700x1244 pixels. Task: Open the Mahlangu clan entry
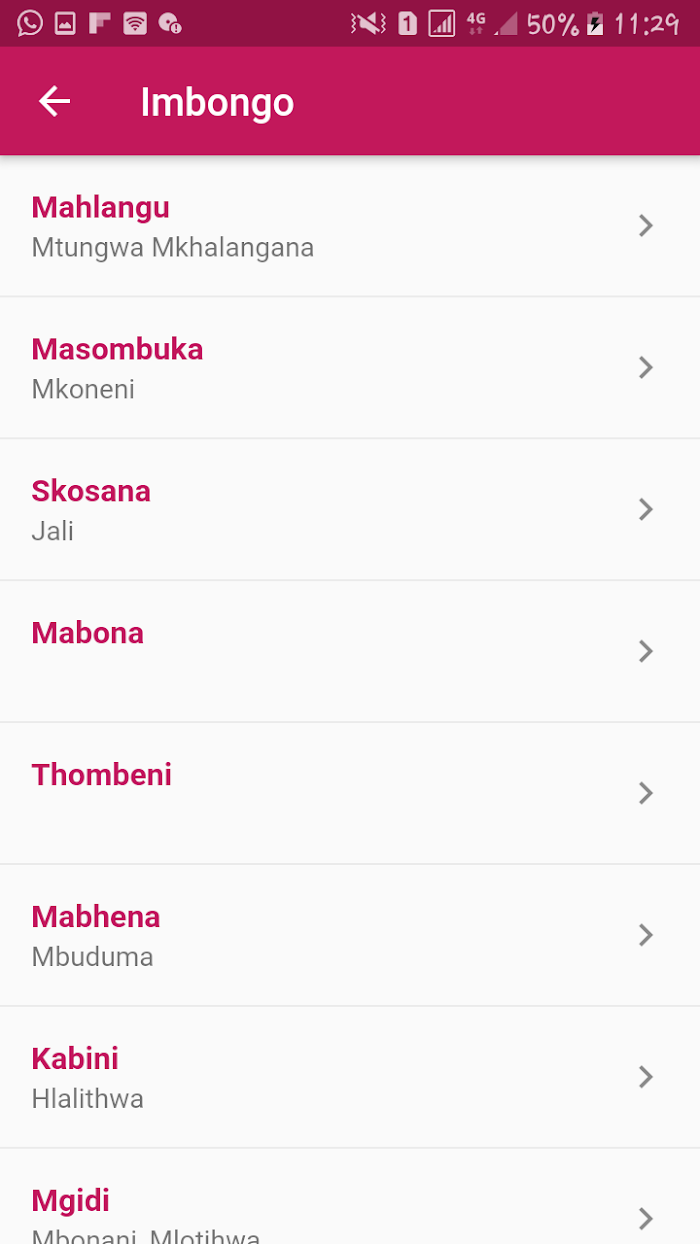(x=350, y=226)
